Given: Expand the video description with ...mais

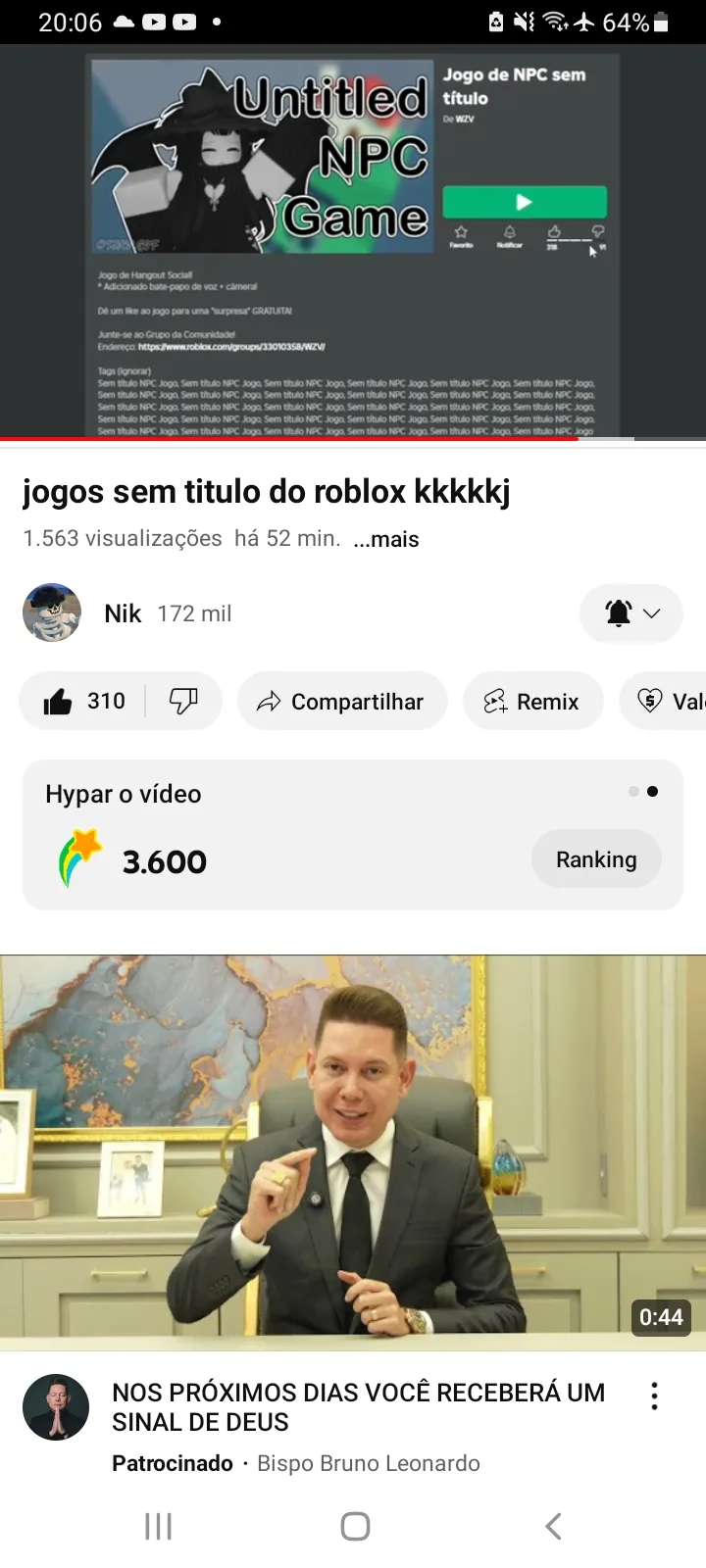Looking at the screenshot, I should [x=386, y=539].
